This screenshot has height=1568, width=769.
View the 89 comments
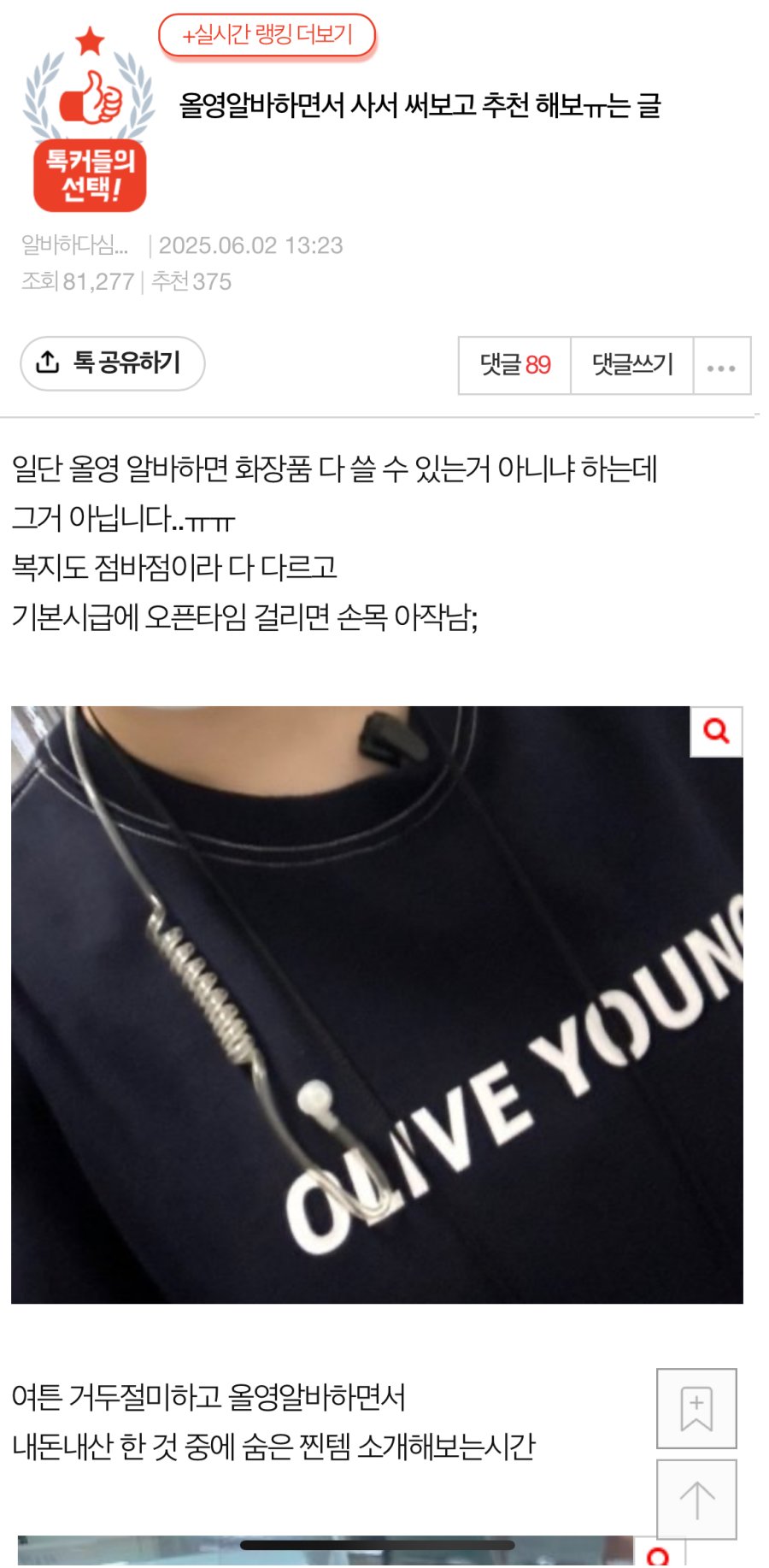coord(514,365)
